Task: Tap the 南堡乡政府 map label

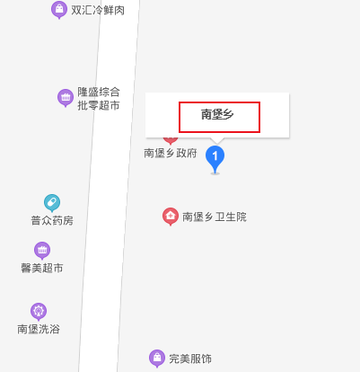Action: coord(170,153)
